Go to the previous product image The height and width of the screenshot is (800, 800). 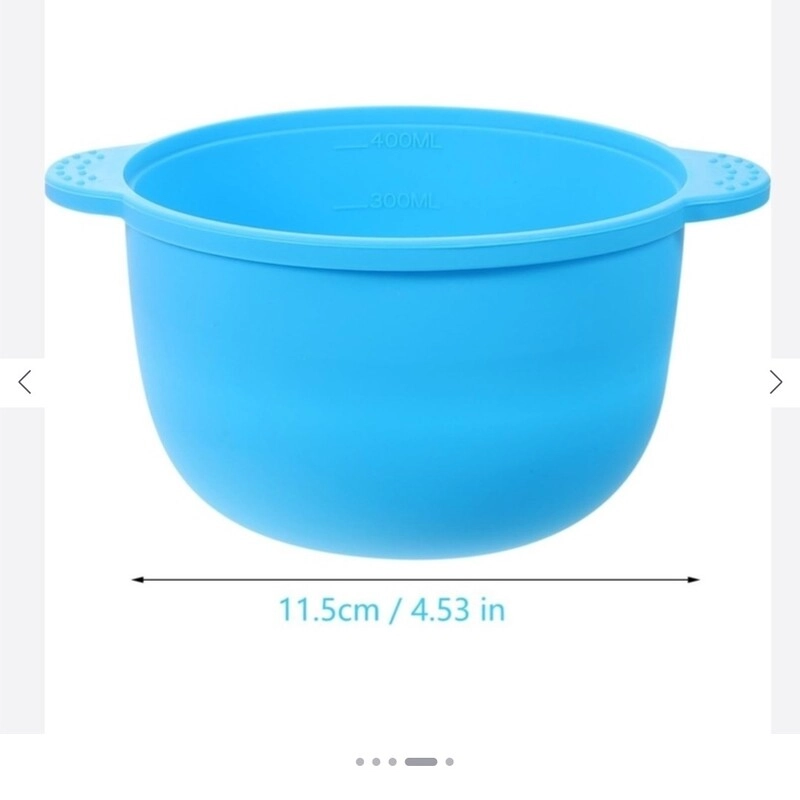25,381
